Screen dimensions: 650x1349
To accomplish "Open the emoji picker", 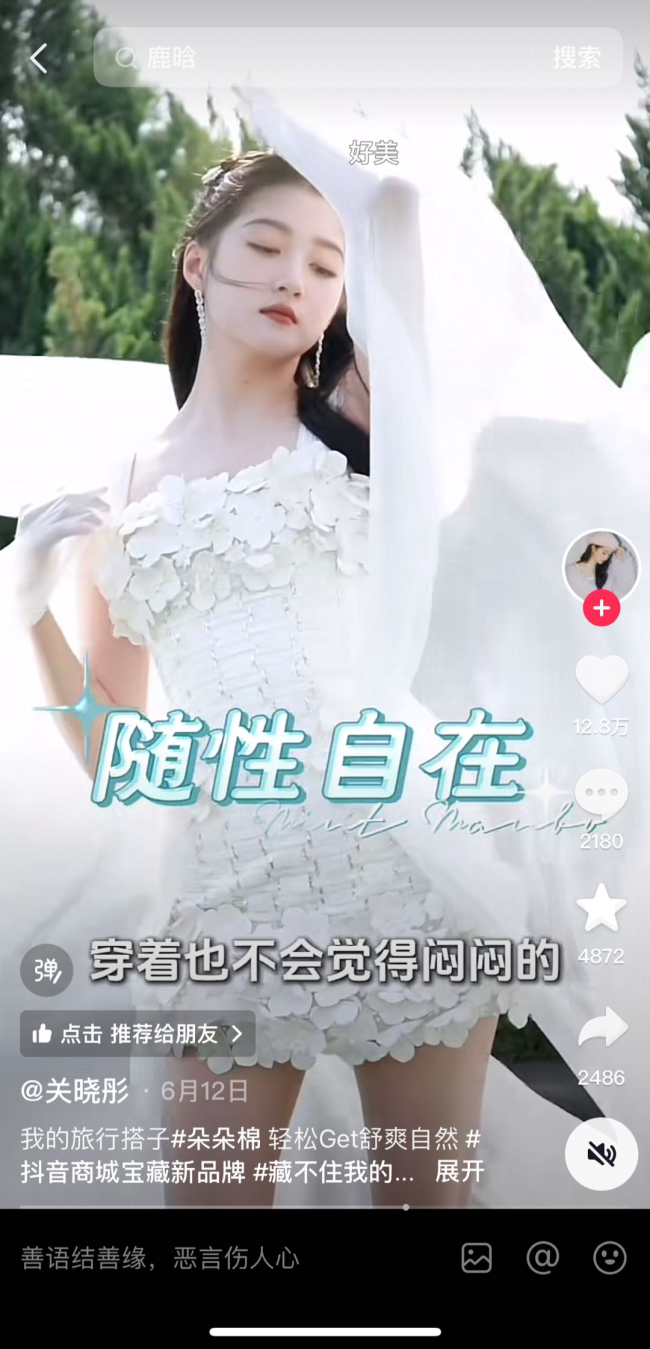I will (610, 1258).
